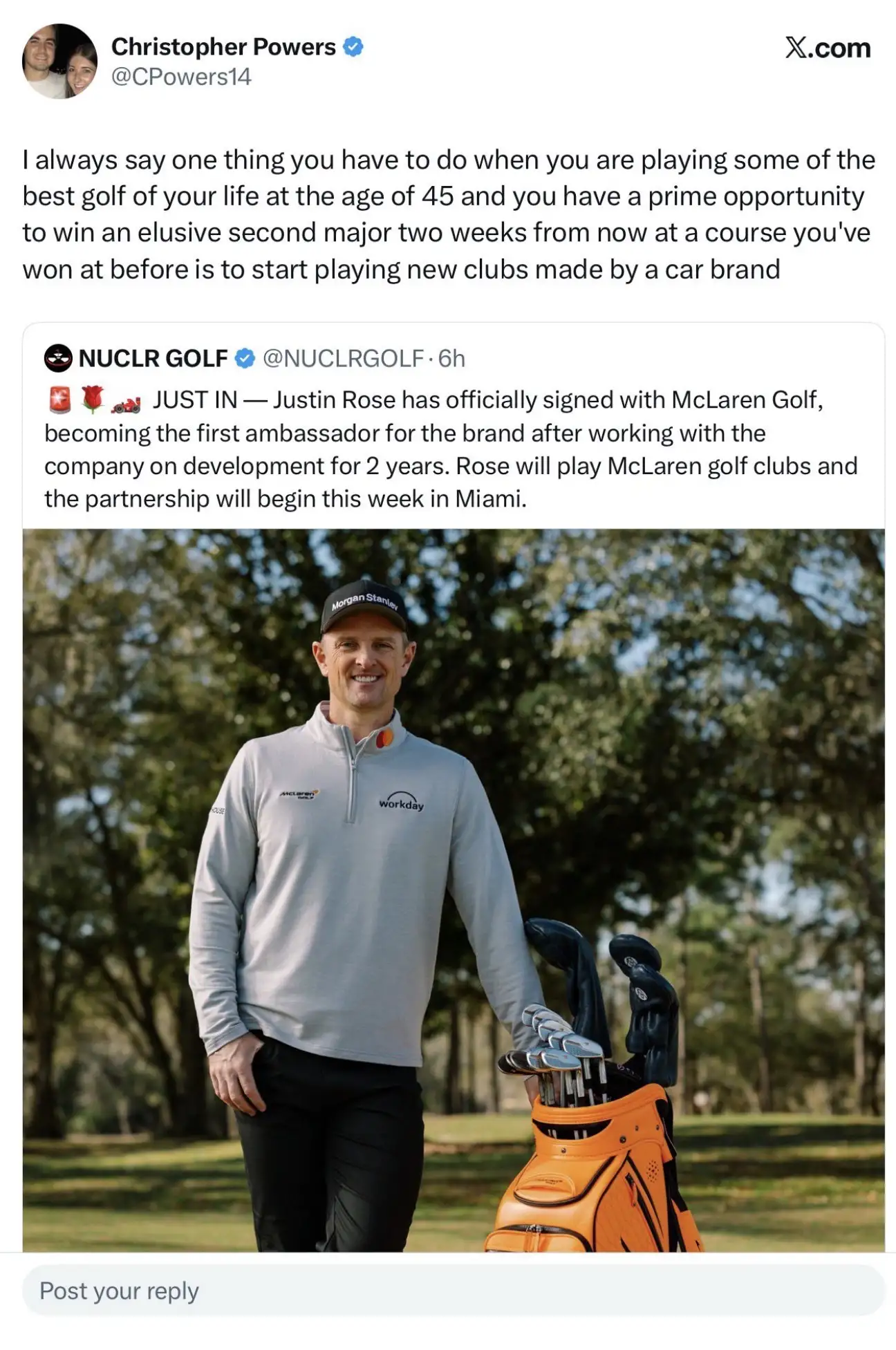This screenshot has height=1350, width=896.
Task: Tap the Post your reply field
Action: 454,1291
